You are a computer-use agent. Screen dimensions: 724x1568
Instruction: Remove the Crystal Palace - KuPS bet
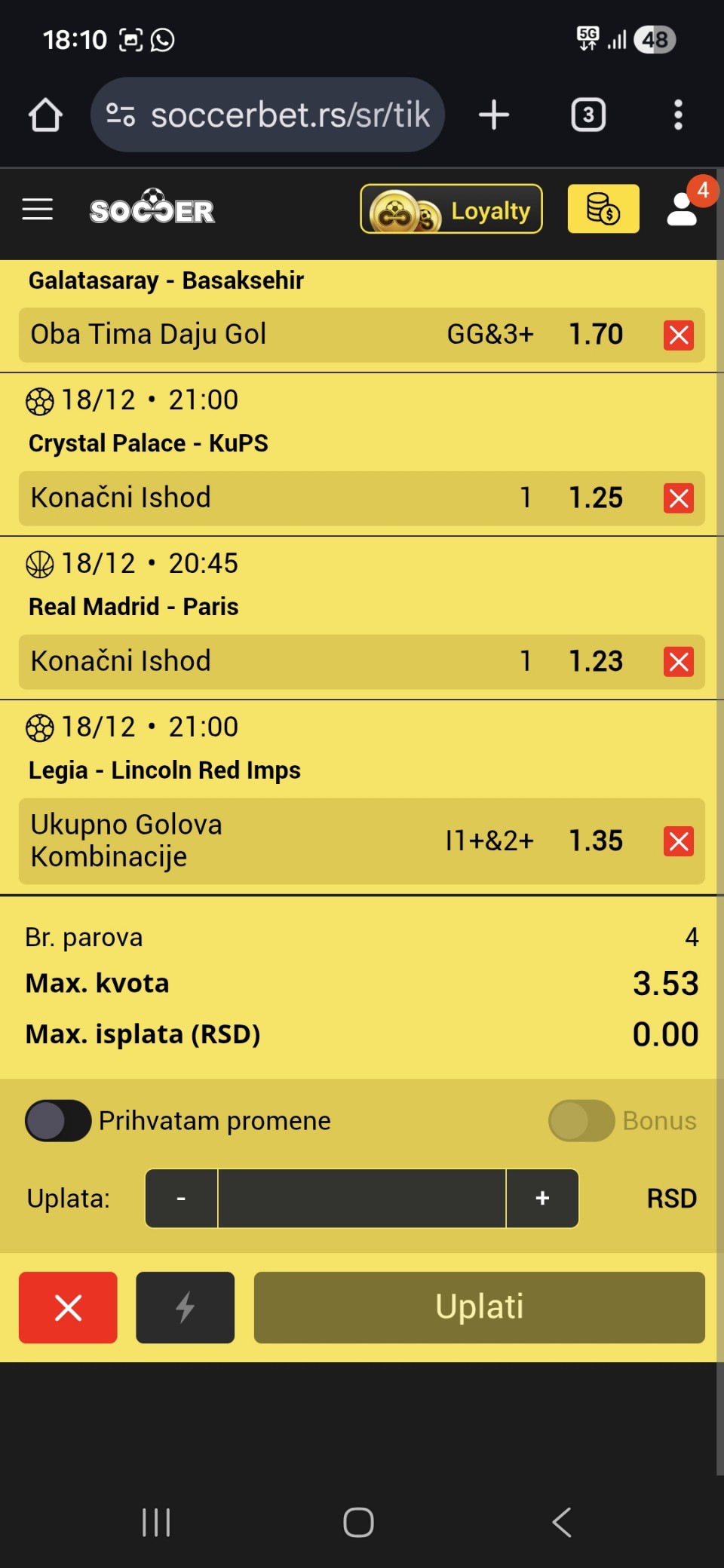click(678, 498)
